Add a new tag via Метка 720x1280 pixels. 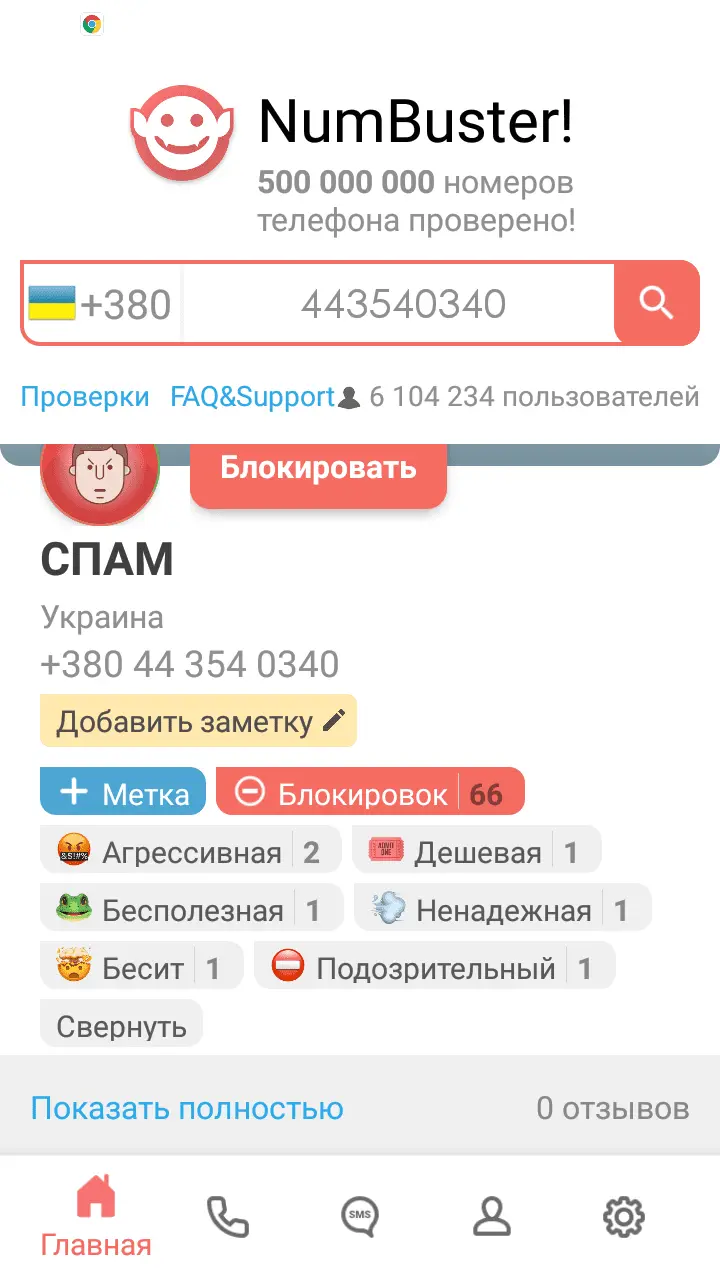(123, 793)
